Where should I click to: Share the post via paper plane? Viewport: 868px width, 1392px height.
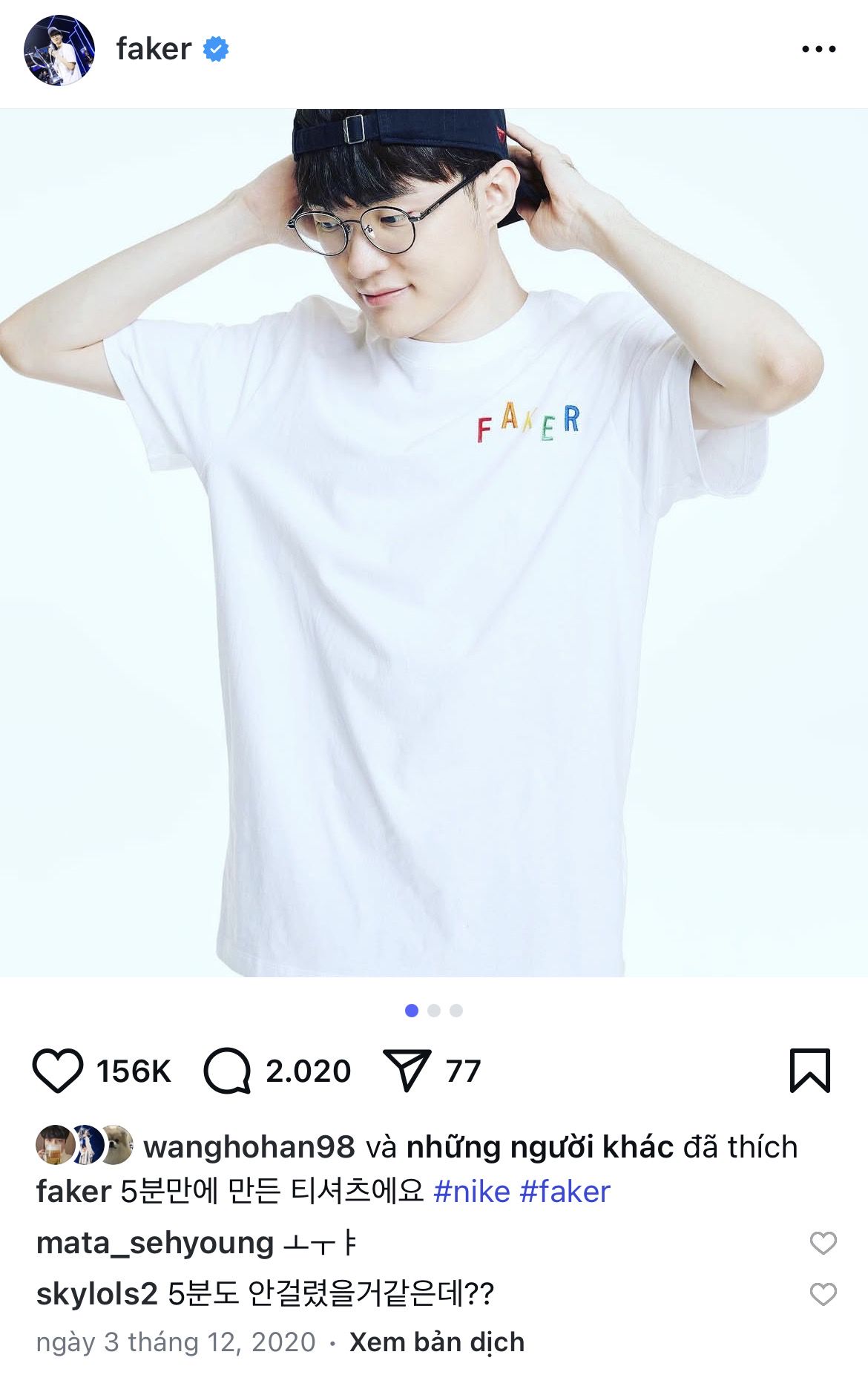pos(407,1070)
